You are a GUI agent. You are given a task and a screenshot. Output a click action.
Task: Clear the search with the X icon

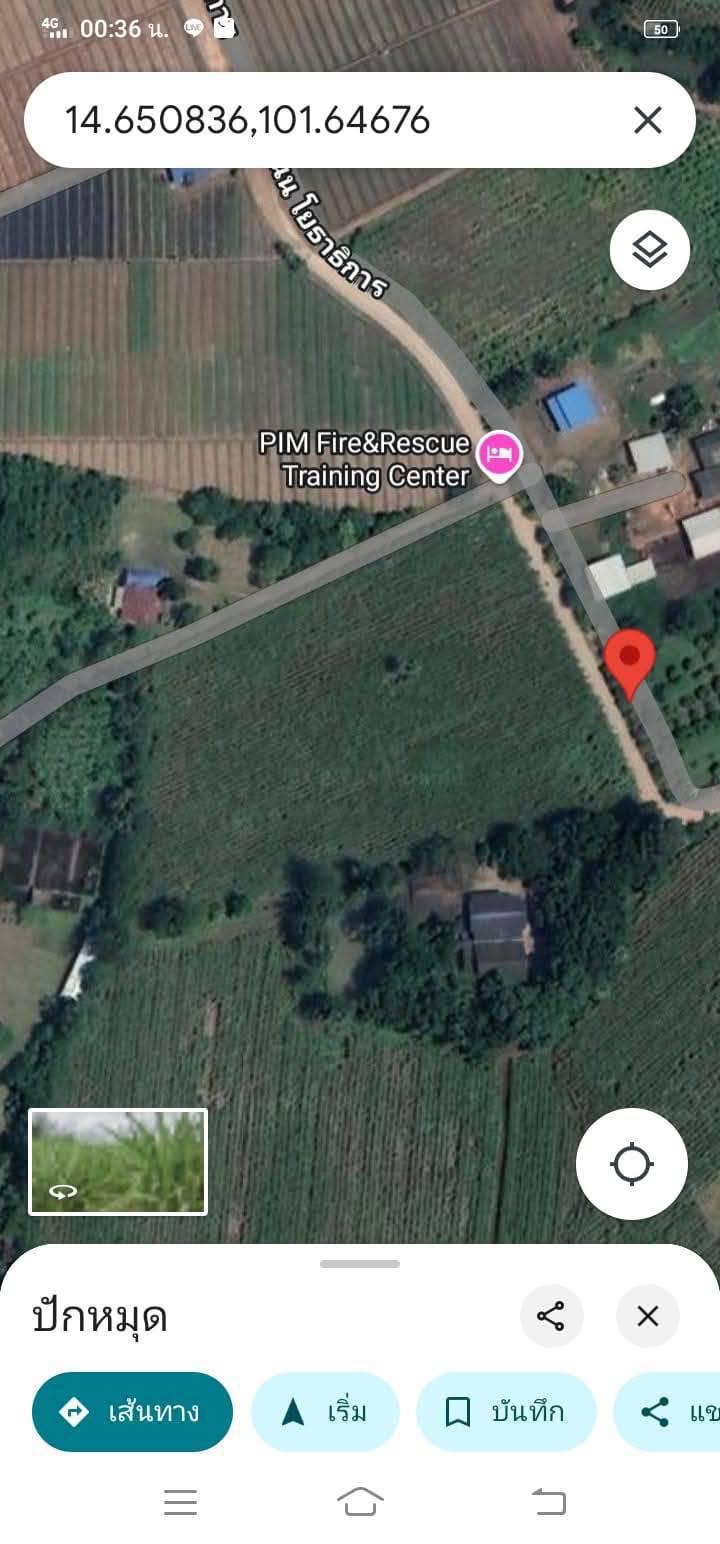coord(648,121)
